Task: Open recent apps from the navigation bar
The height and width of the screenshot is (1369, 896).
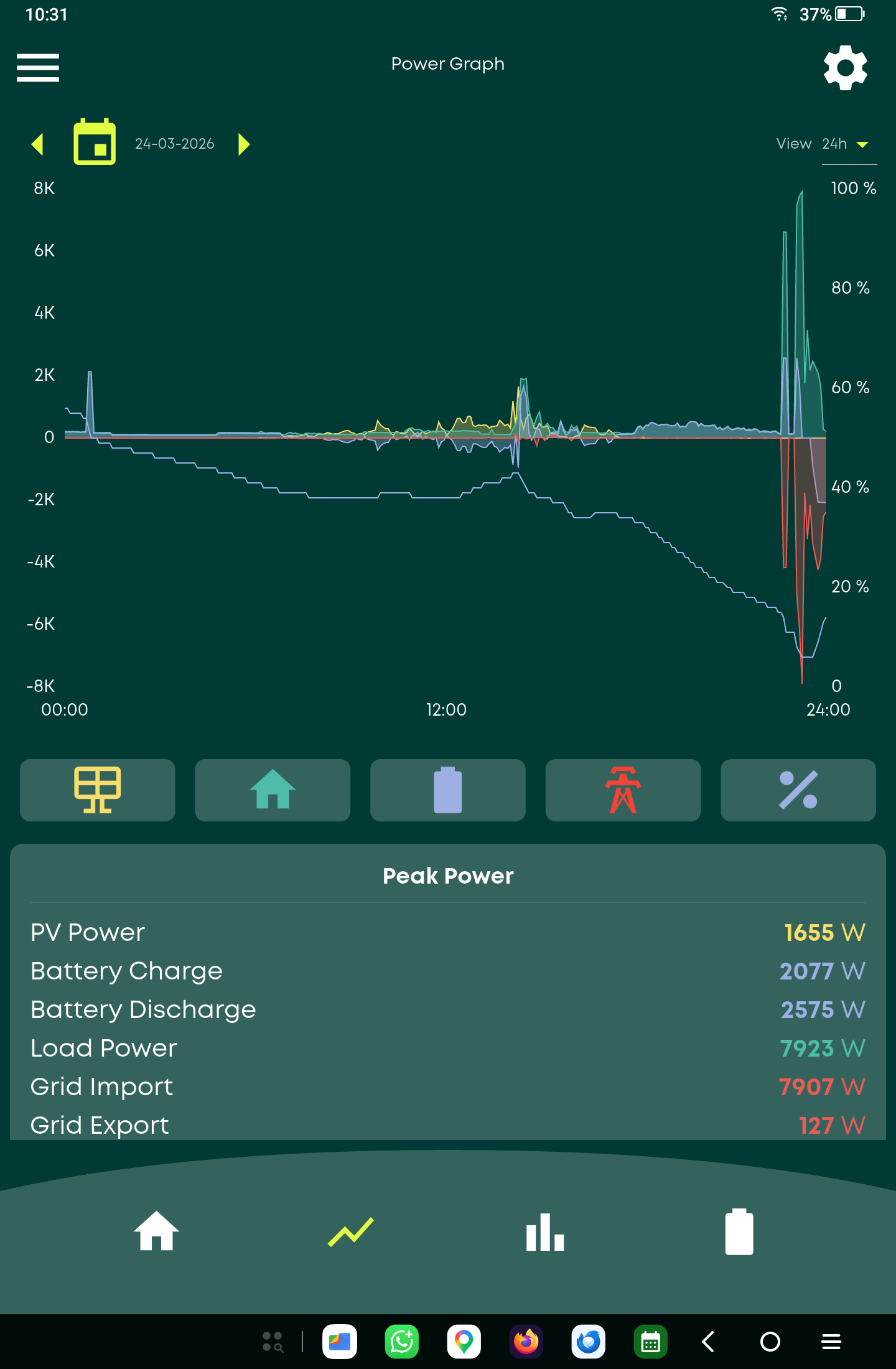Action: click(x=831, y=1342)
